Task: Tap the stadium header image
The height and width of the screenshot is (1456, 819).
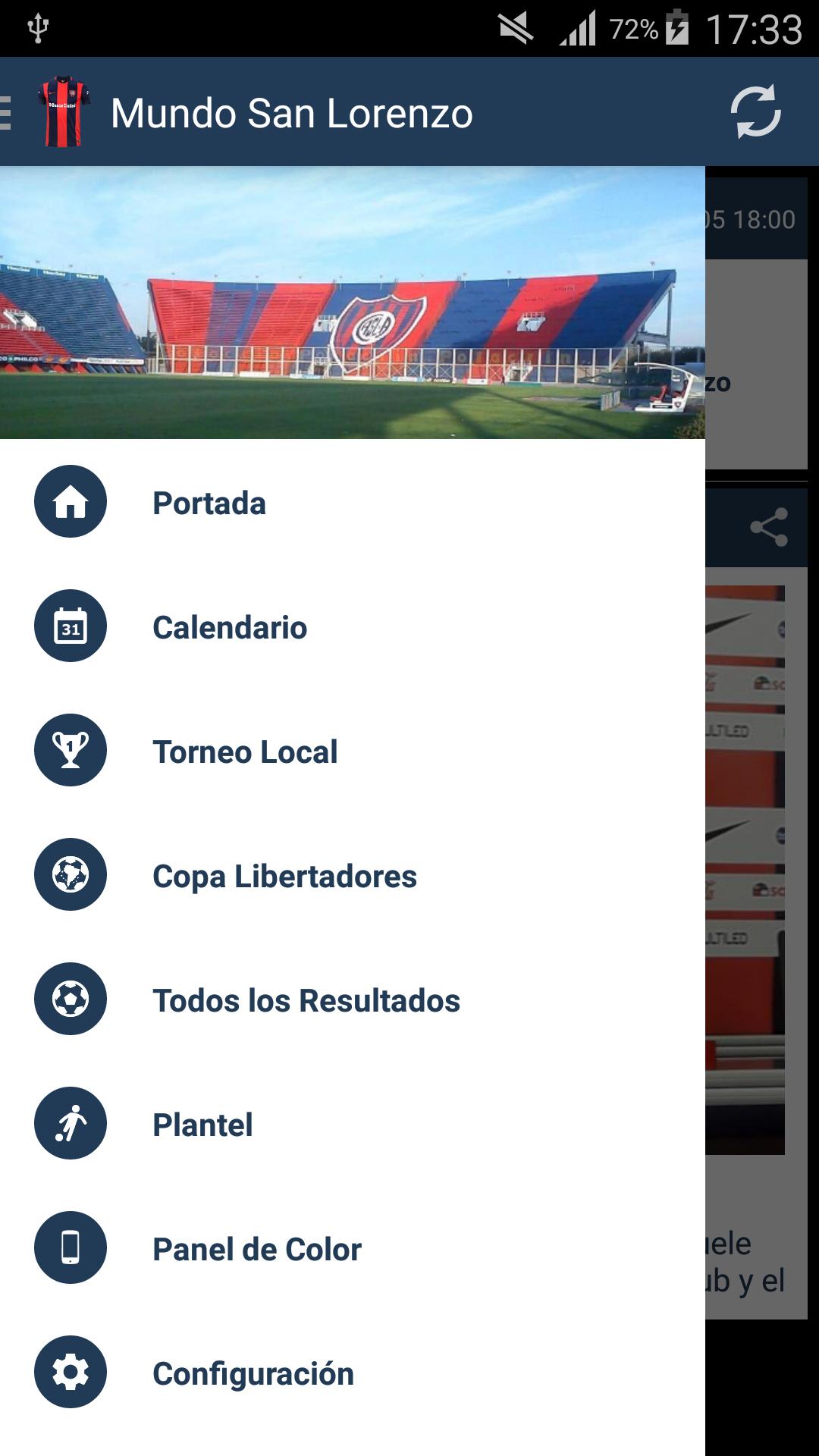Action: click(353, 303)
